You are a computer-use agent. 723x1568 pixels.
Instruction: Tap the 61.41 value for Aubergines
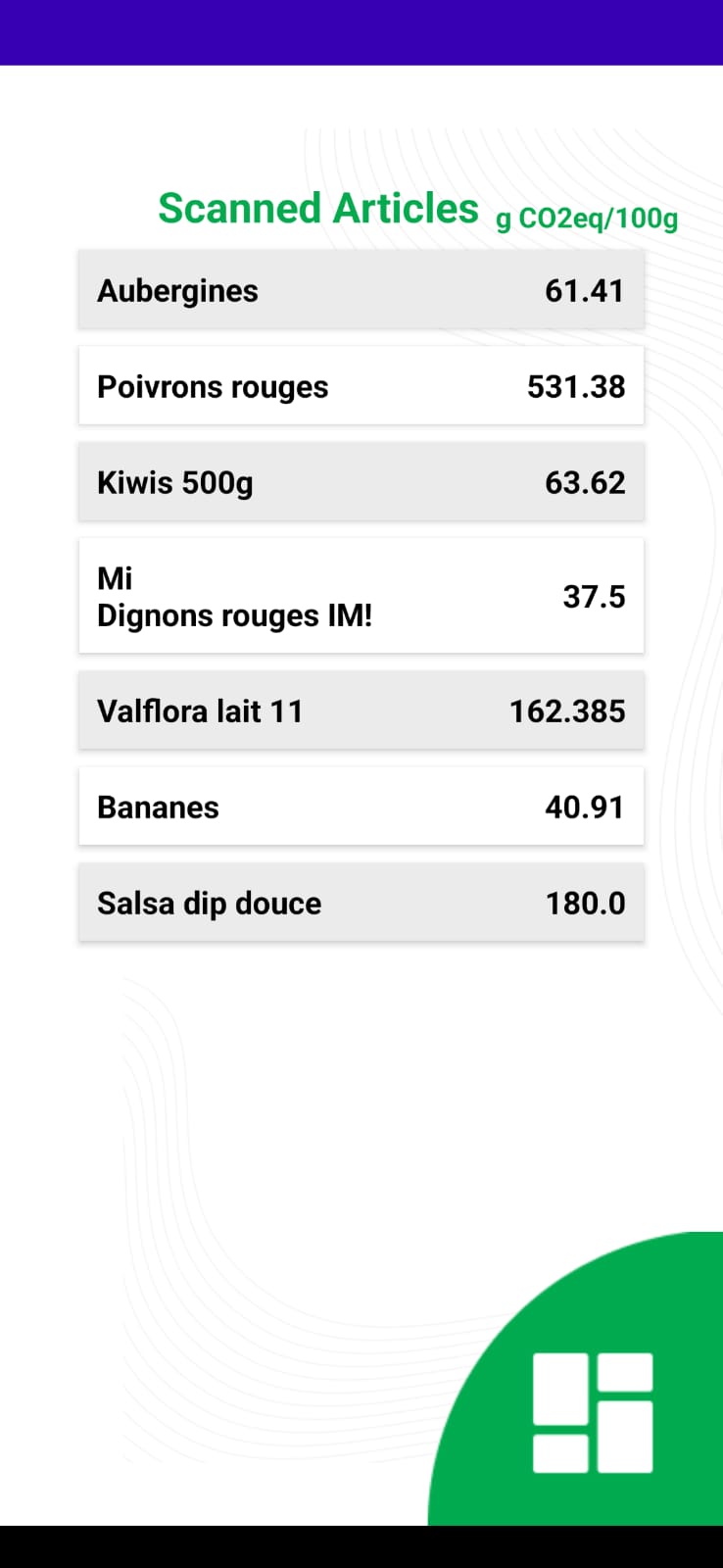point(585,290)
